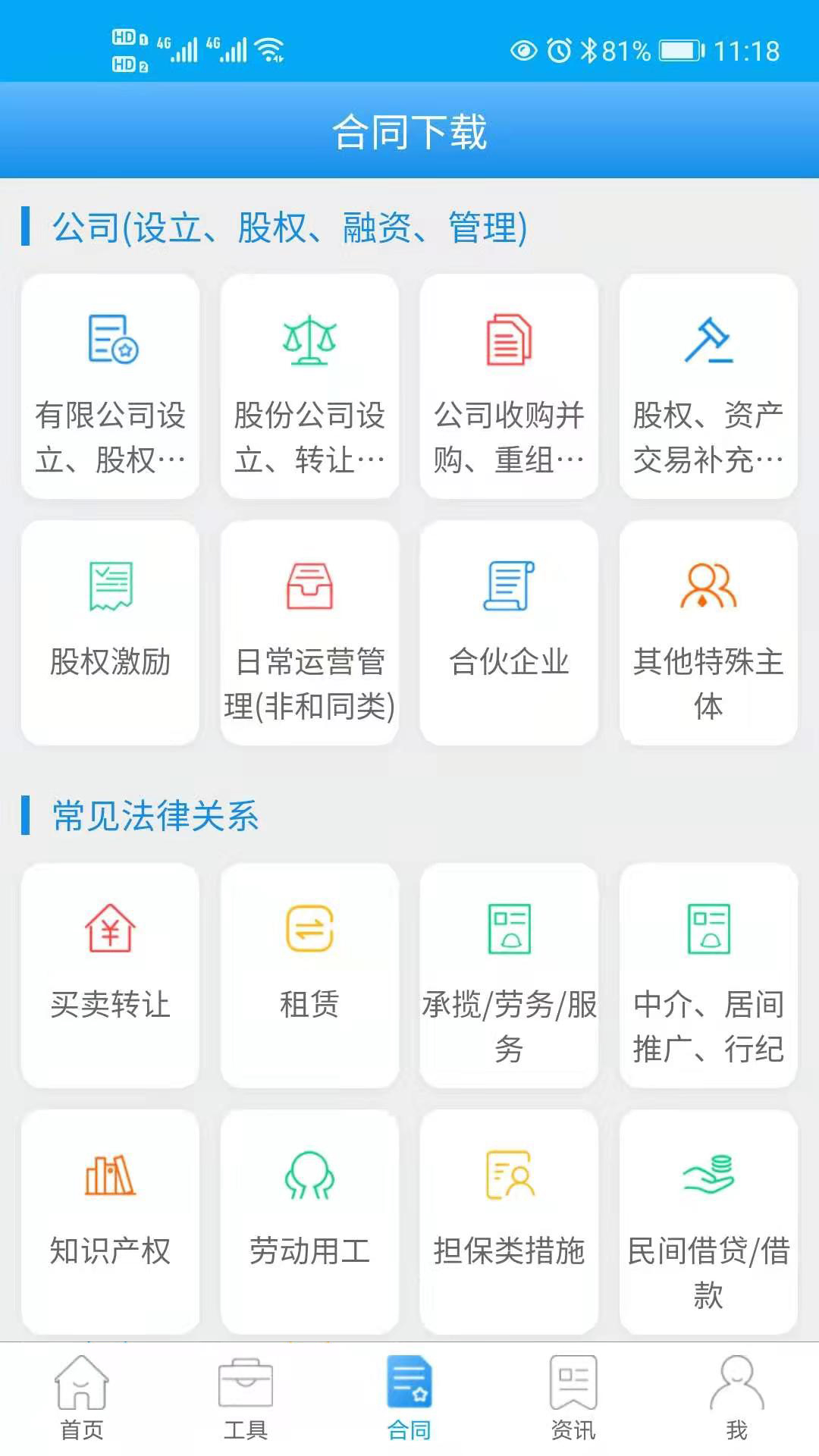Viewport: 819px width, 1456px height.
Task: Select 劳动用工 contracts
Action: click(309, 1222)
